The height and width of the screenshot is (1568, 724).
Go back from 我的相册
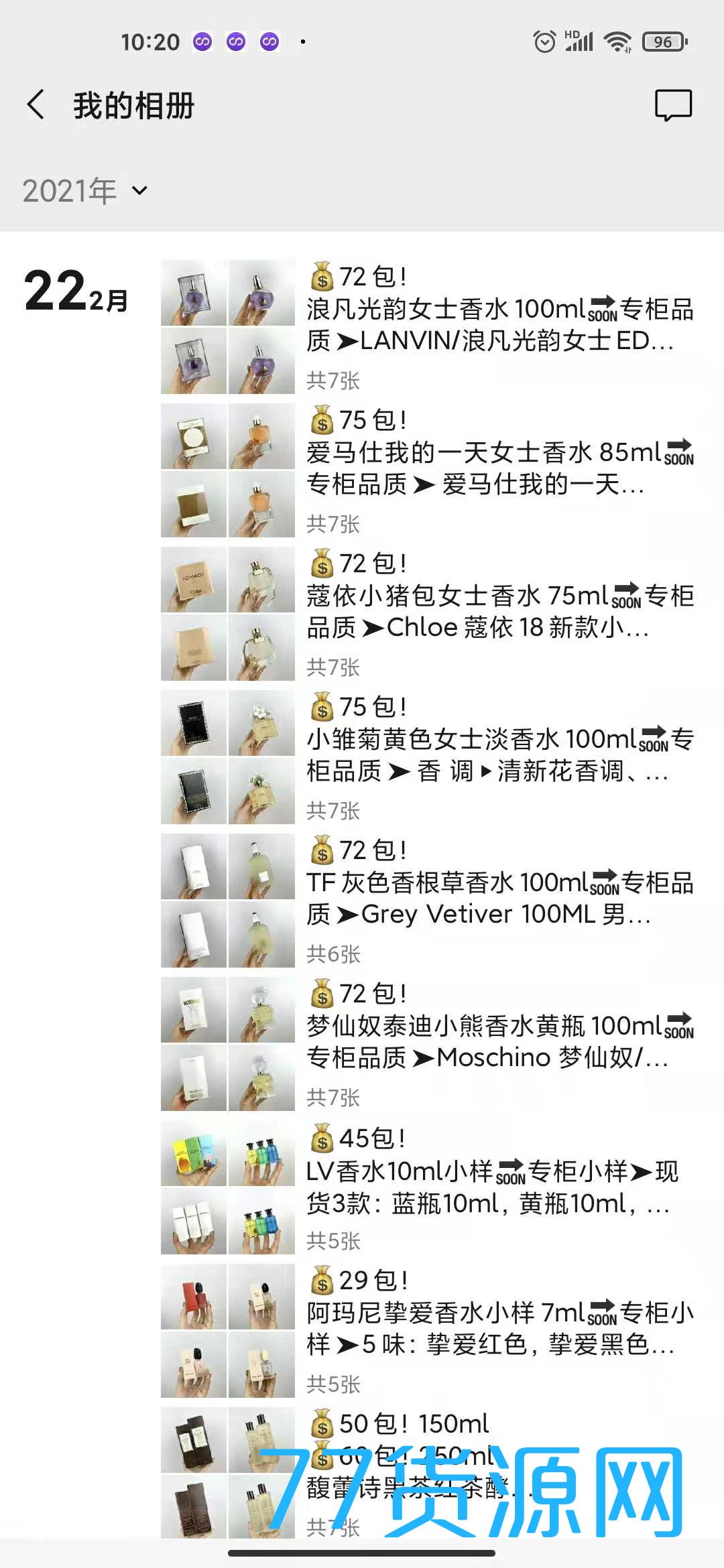click(x=37, y=105)
